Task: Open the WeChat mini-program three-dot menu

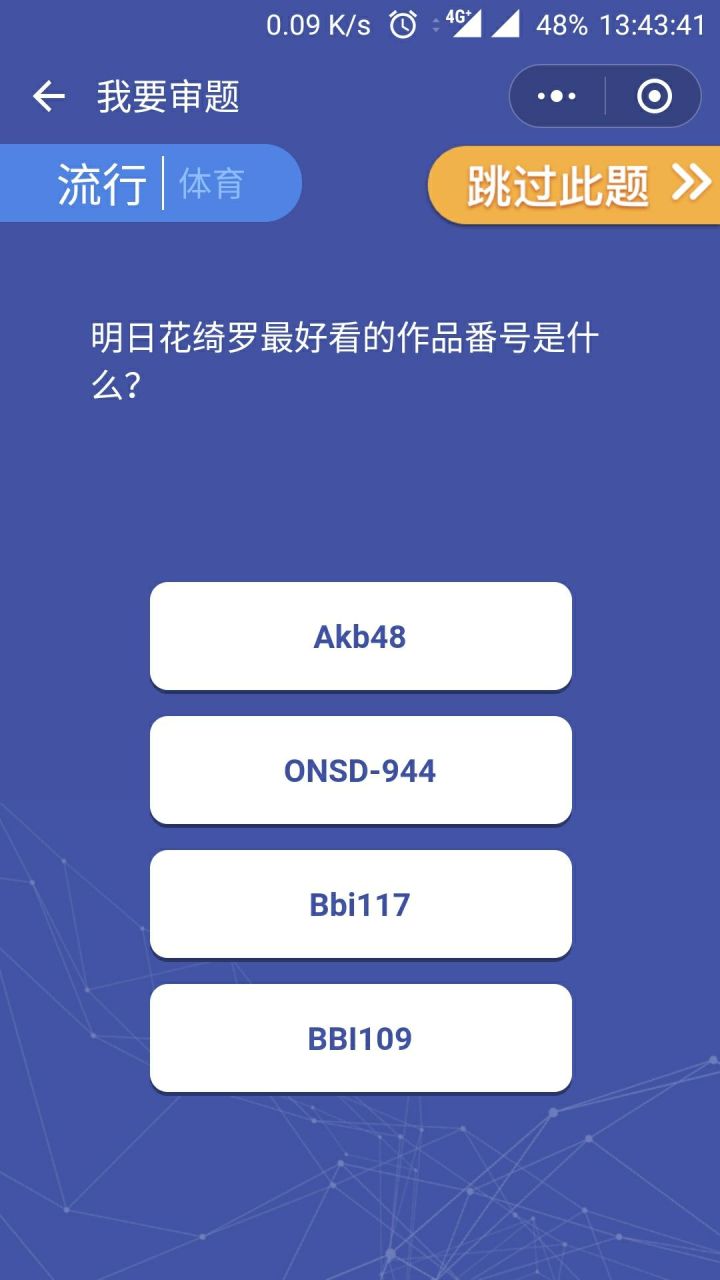Action: coord(556,95)
